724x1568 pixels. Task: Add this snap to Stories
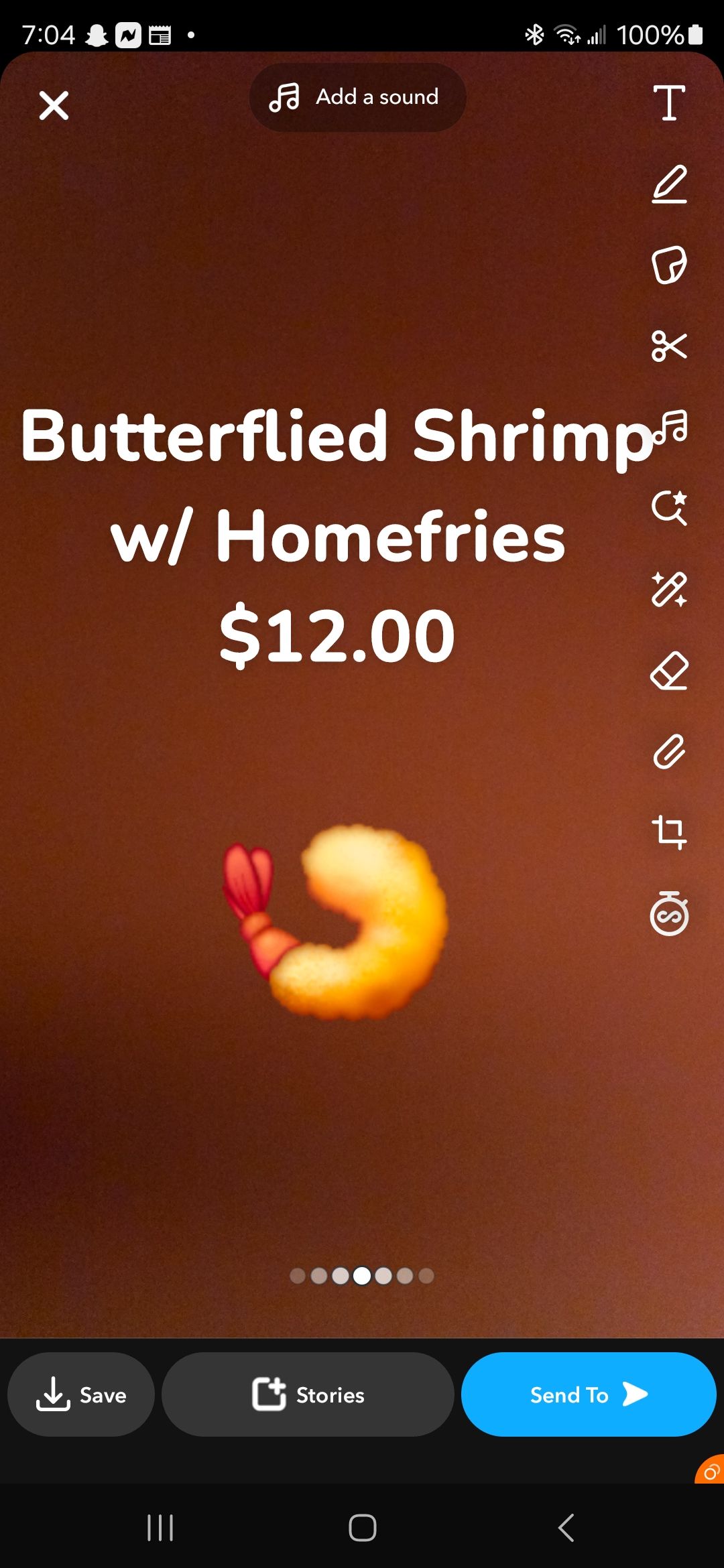click(308, 1394)
